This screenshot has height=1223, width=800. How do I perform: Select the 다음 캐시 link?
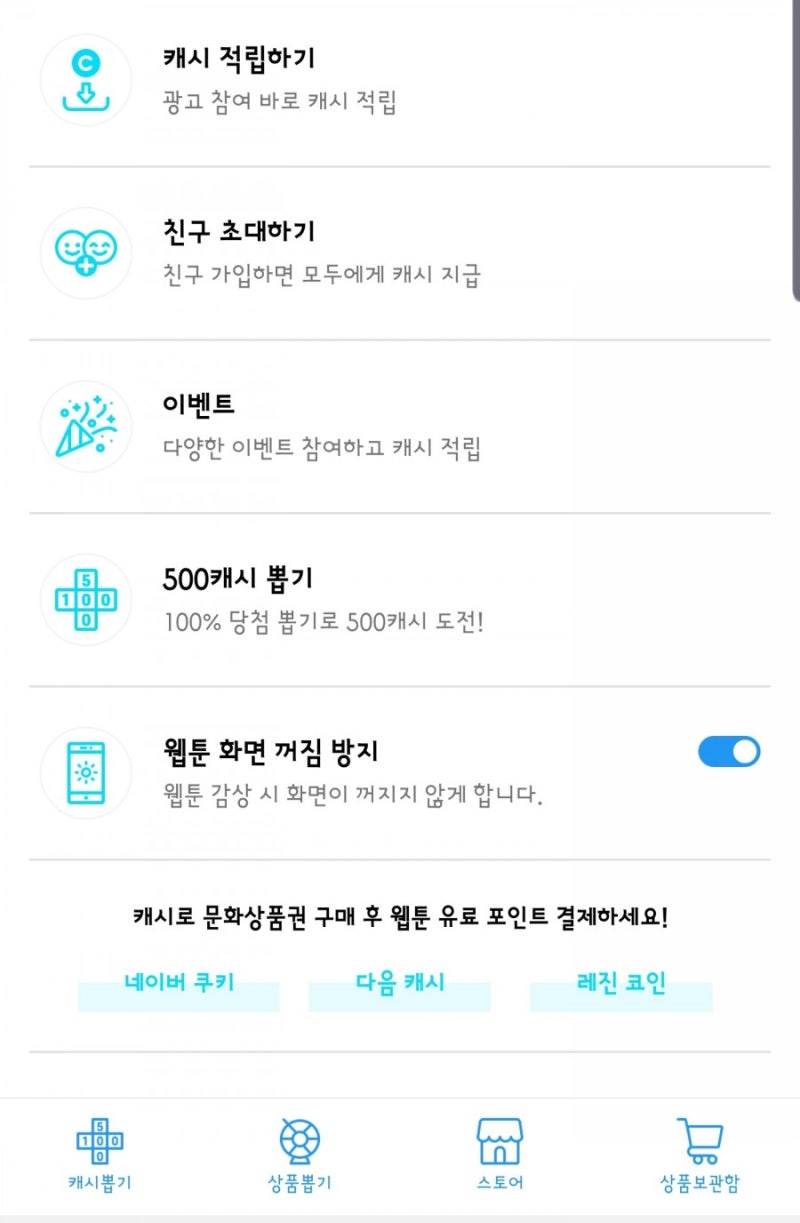[x=399, y=983]
